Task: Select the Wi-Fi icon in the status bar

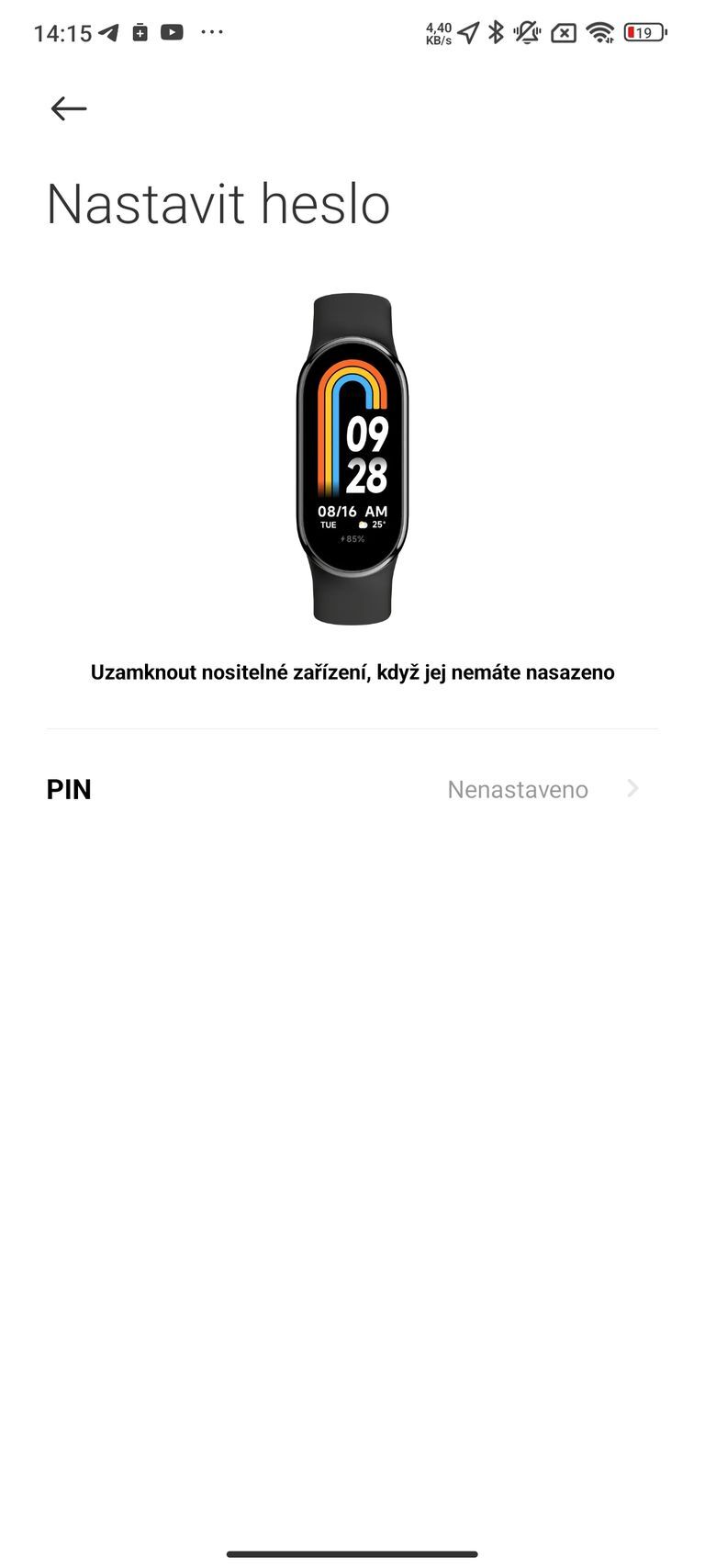Action: (x=600, y=32)
